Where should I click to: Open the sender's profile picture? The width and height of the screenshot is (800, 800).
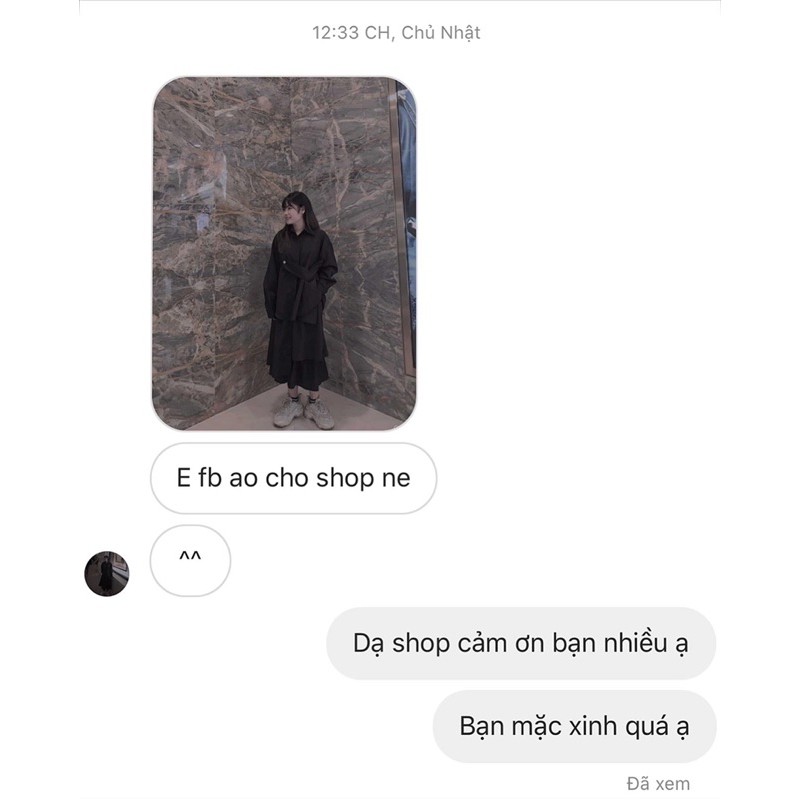point(107,573)
